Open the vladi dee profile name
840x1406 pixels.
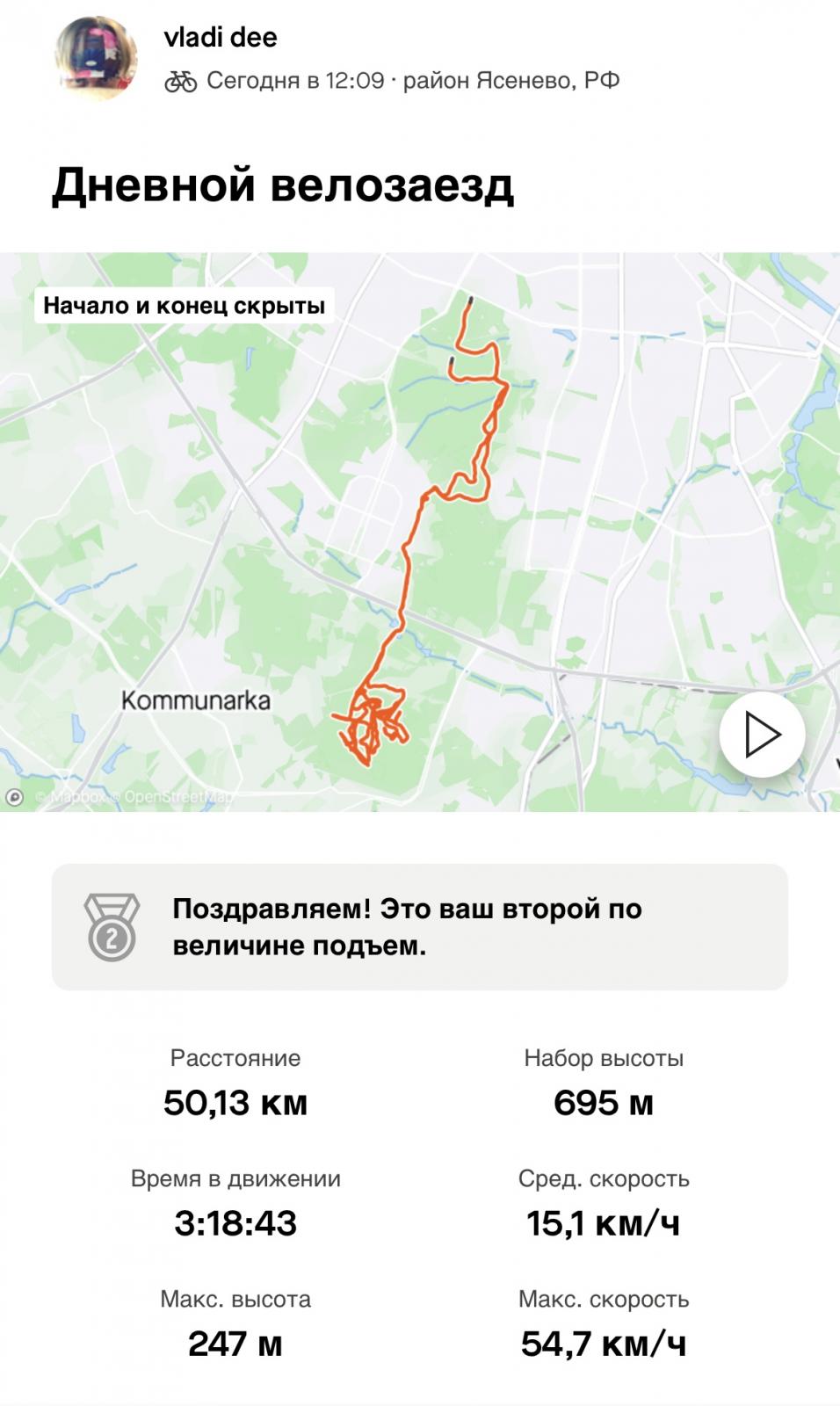point(221,37)
